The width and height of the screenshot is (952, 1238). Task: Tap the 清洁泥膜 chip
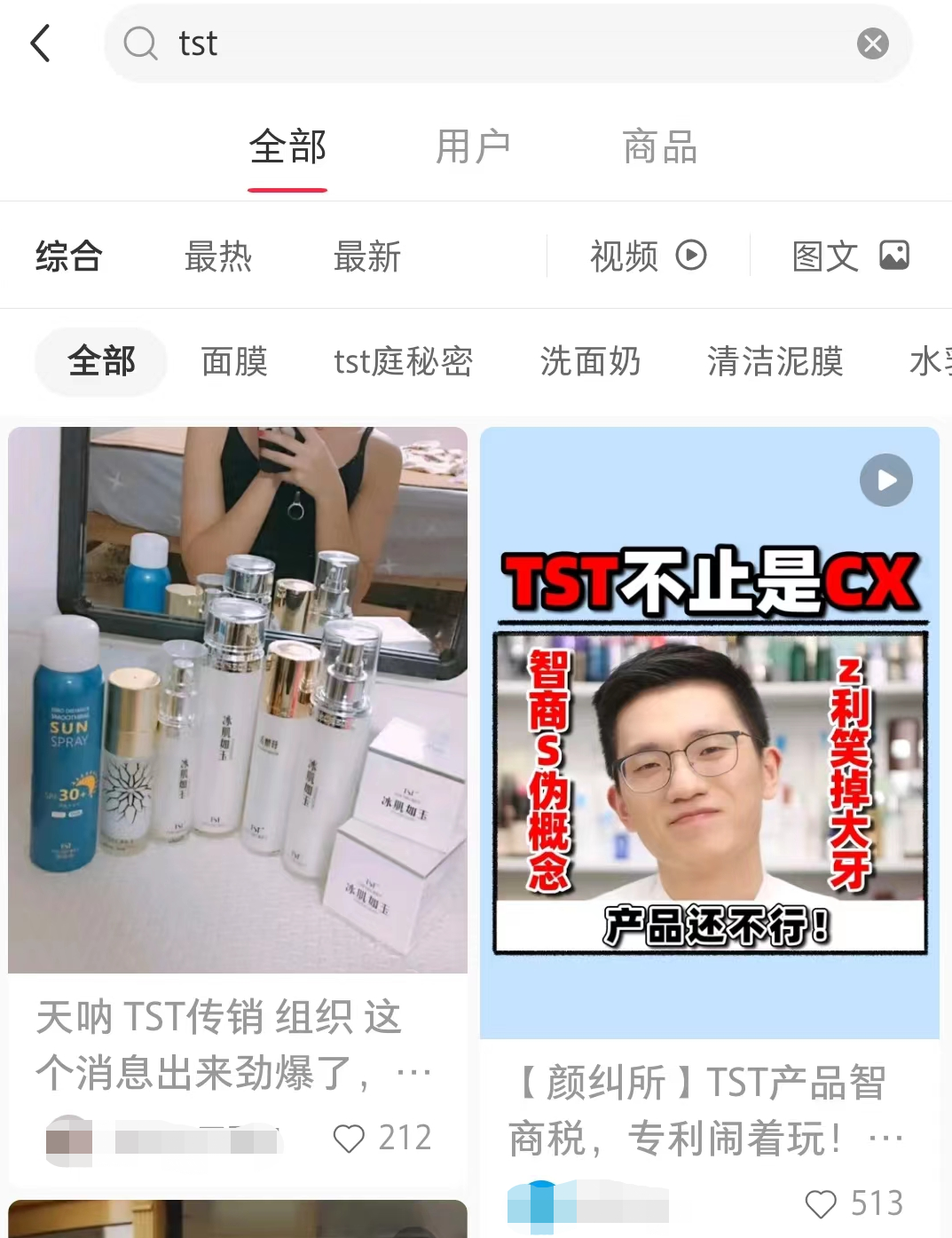[775, 362]
